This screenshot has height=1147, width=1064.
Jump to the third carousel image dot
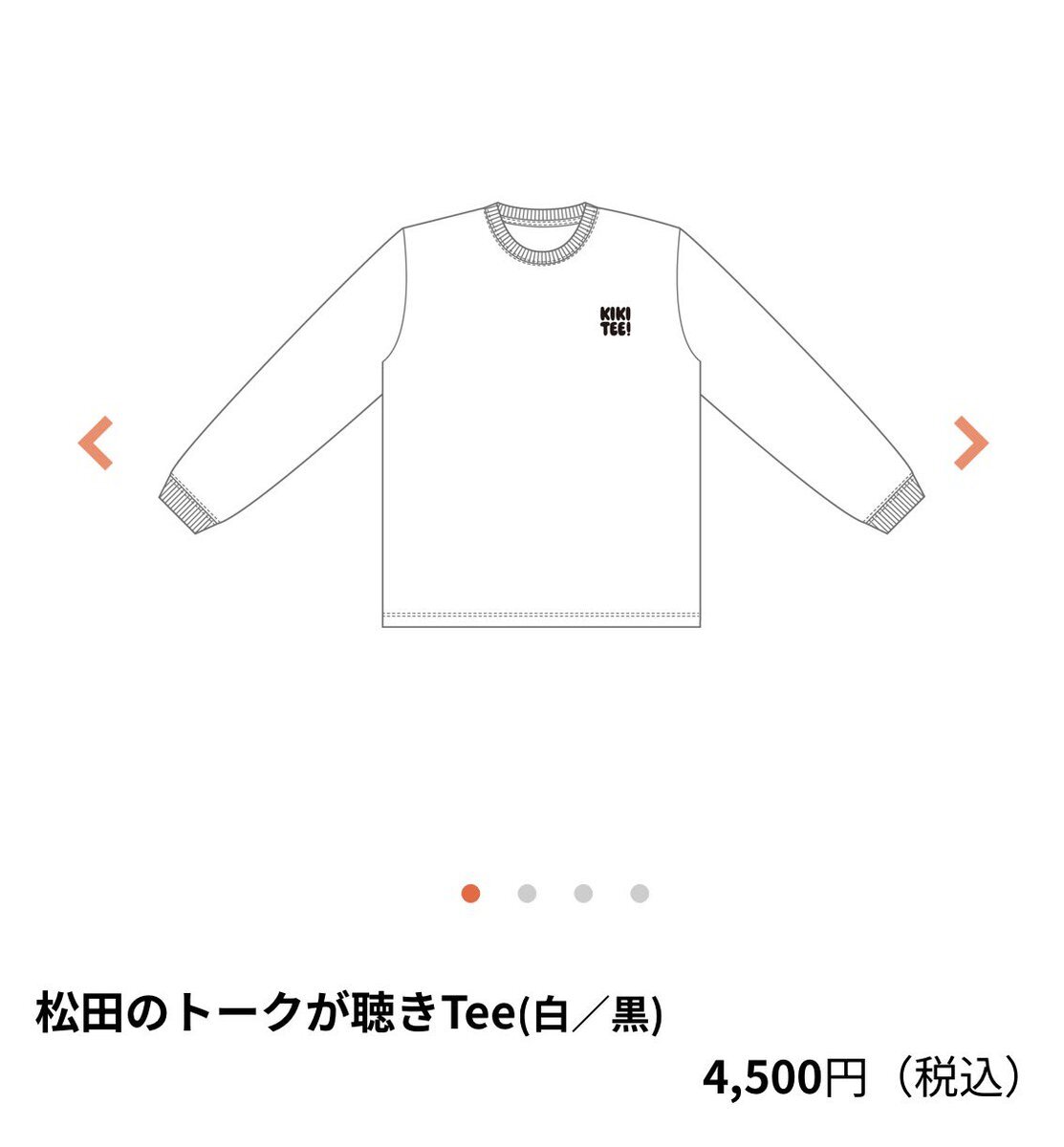pyautogui.click(x=583, y=894)
